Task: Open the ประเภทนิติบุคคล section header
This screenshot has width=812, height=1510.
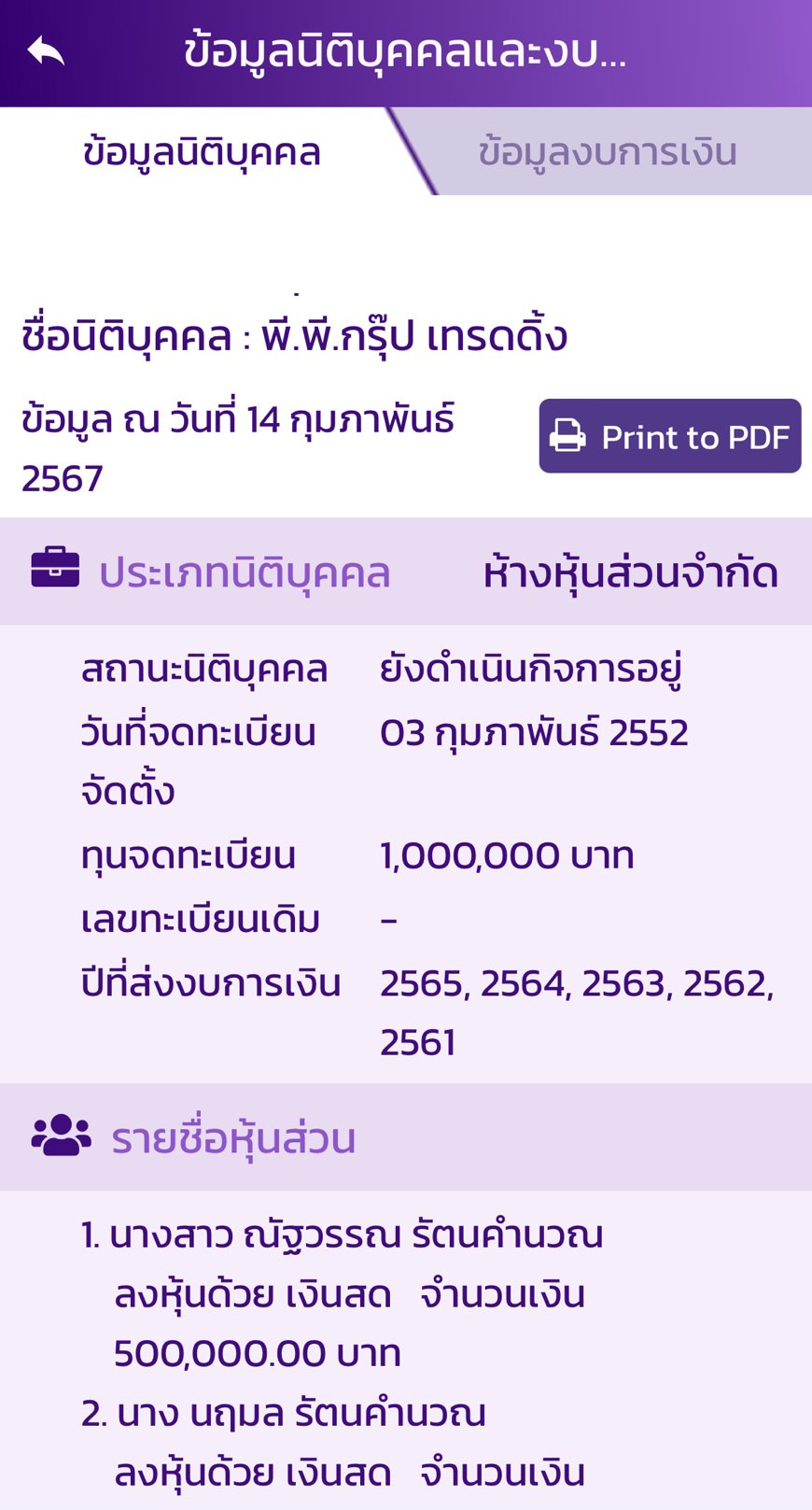Action: [x=246, y=572]
